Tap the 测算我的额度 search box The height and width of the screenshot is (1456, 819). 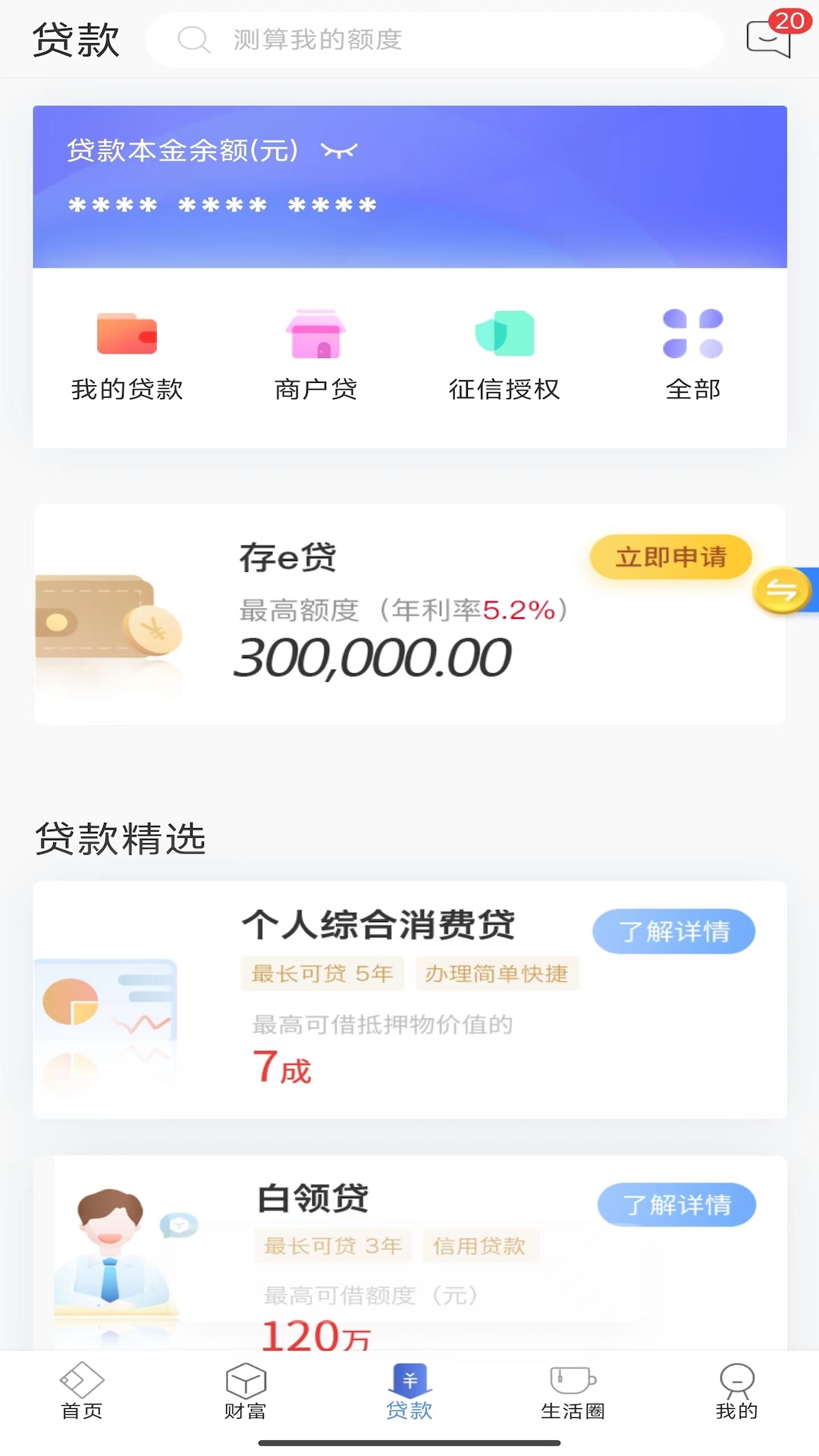click(x=432, y=39)
